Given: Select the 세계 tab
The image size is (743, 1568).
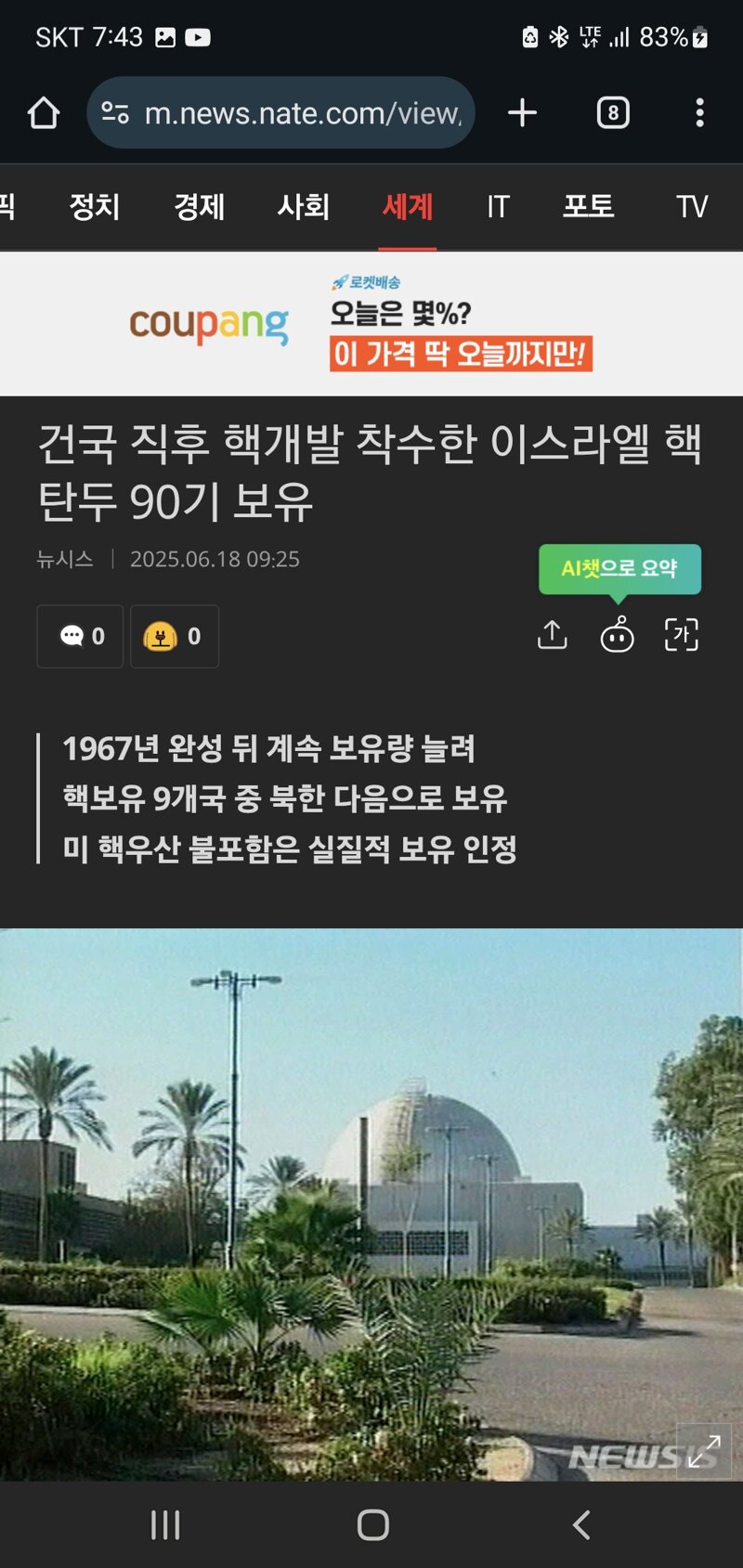Looking at the screenshot, I should [408, 206].
